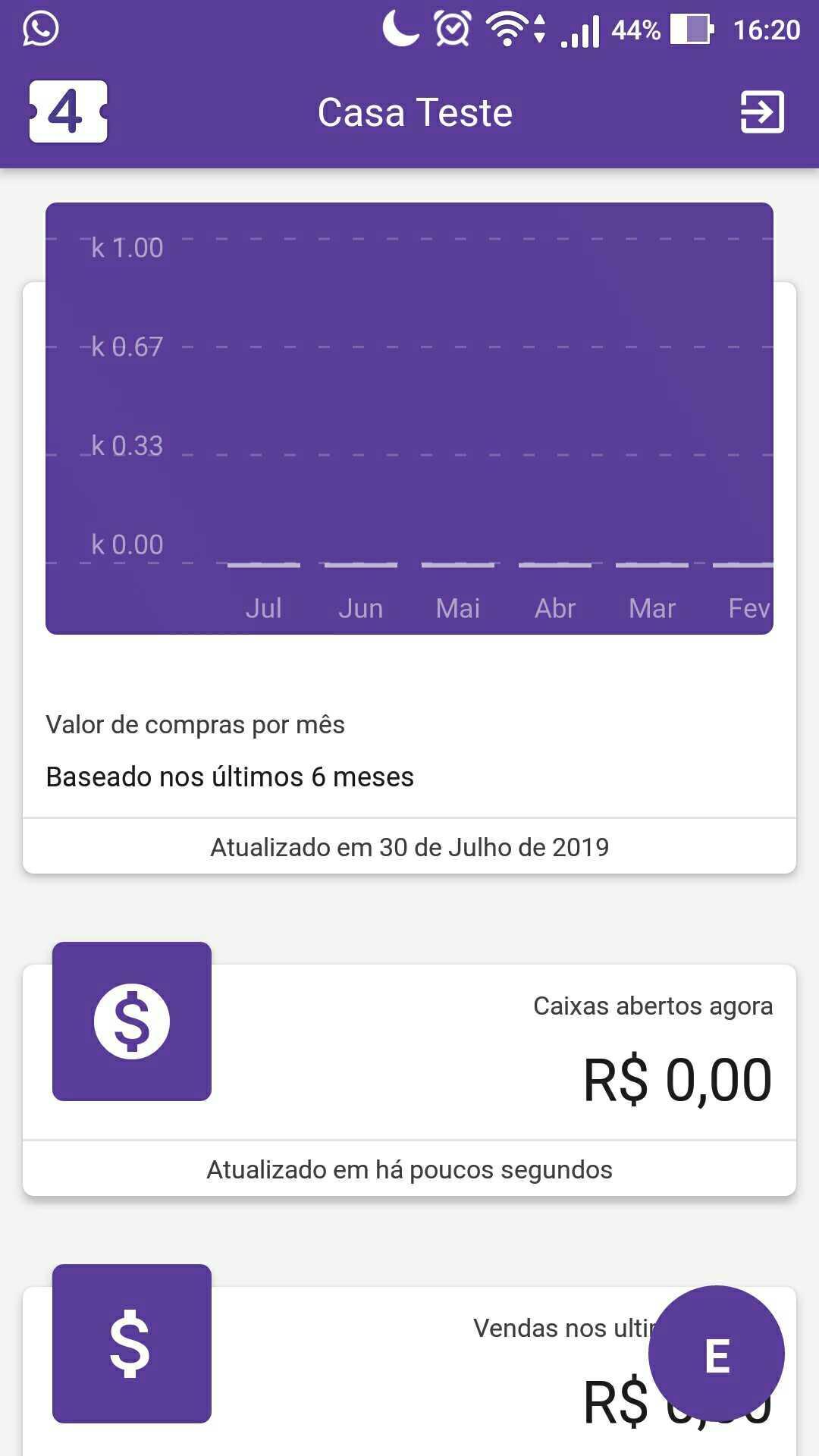Tap the logout icon in the header
This screenshot has width=819, height=1456.
coord(762,112)
